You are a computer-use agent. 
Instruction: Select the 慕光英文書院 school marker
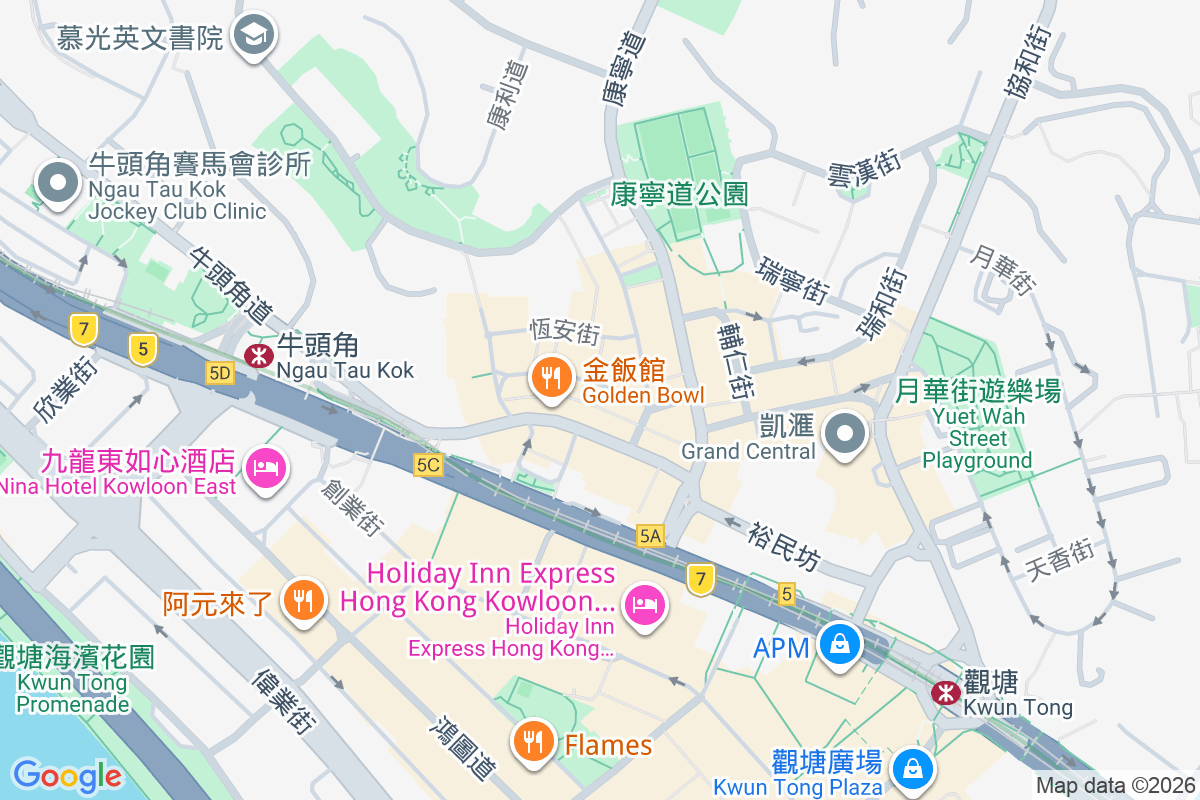pyautogui.click(x=254, y=36)
